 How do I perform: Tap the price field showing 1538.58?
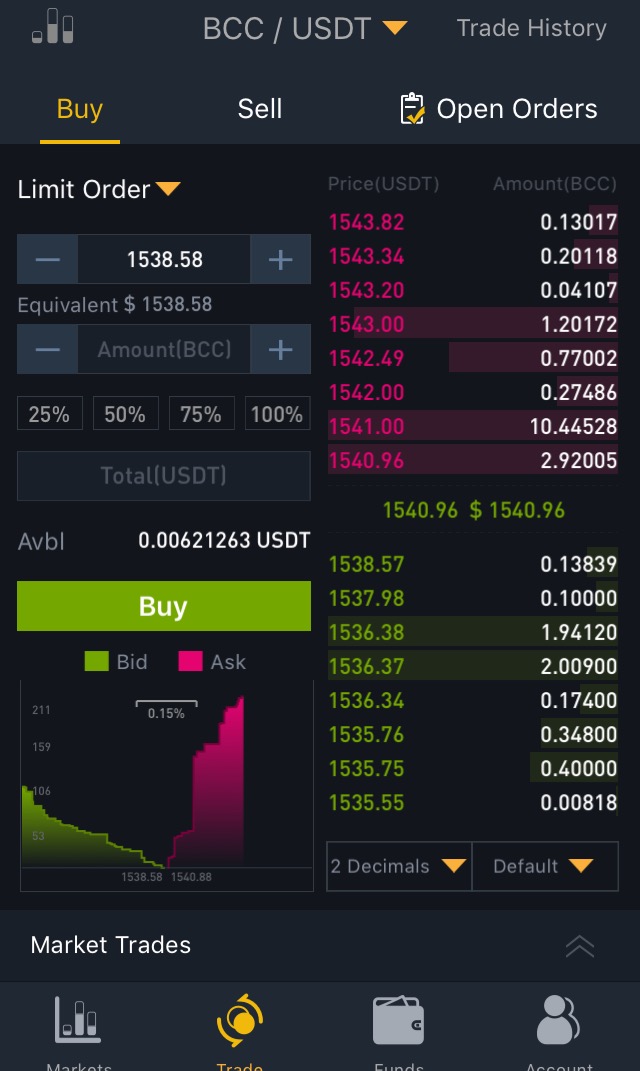click(x=164, y=260)
